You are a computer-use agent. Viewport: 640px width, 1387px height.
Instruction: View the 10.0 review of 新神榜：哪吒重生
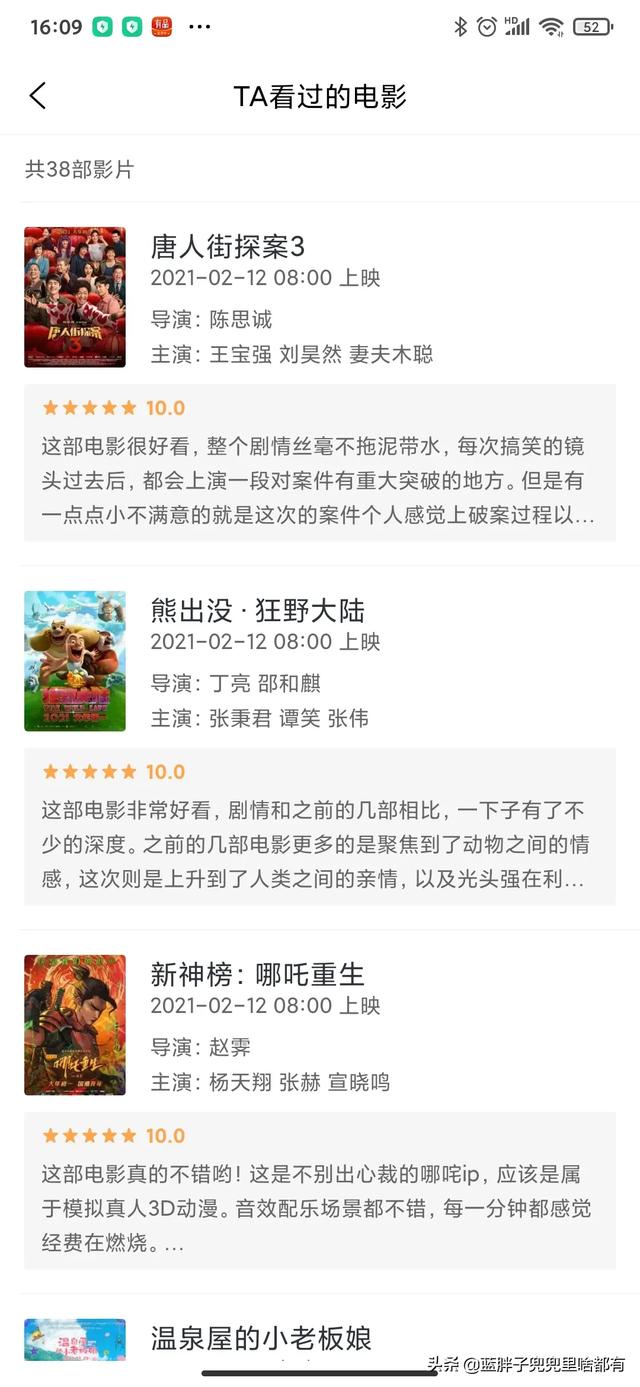click(x=320, y=1191)
